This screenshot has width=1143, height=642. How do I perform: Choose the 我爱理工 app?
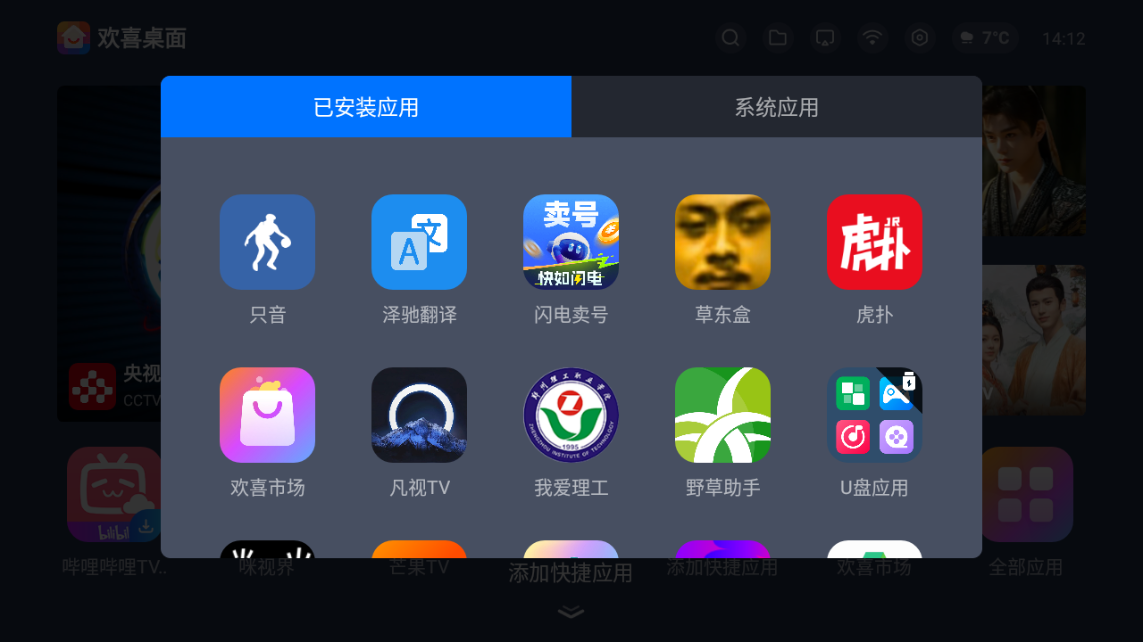[571, 415]
